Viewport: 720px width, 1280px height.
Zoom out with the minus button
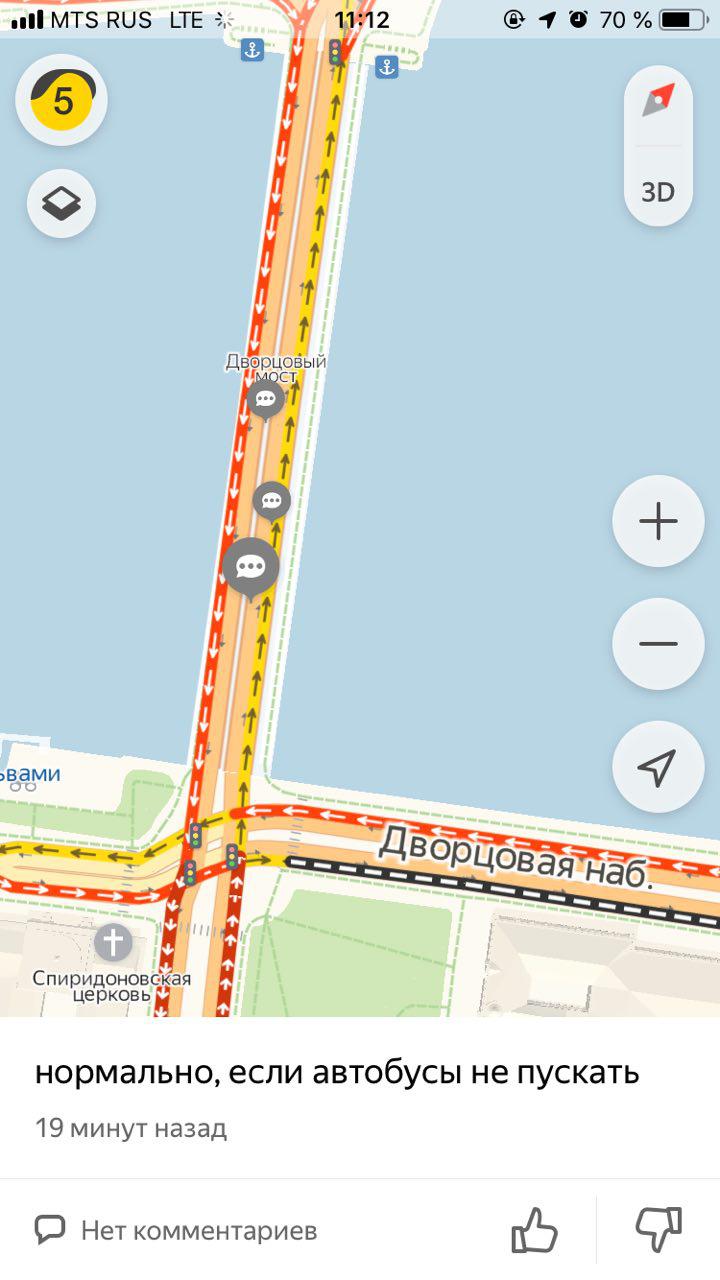[x=658, y=644]
